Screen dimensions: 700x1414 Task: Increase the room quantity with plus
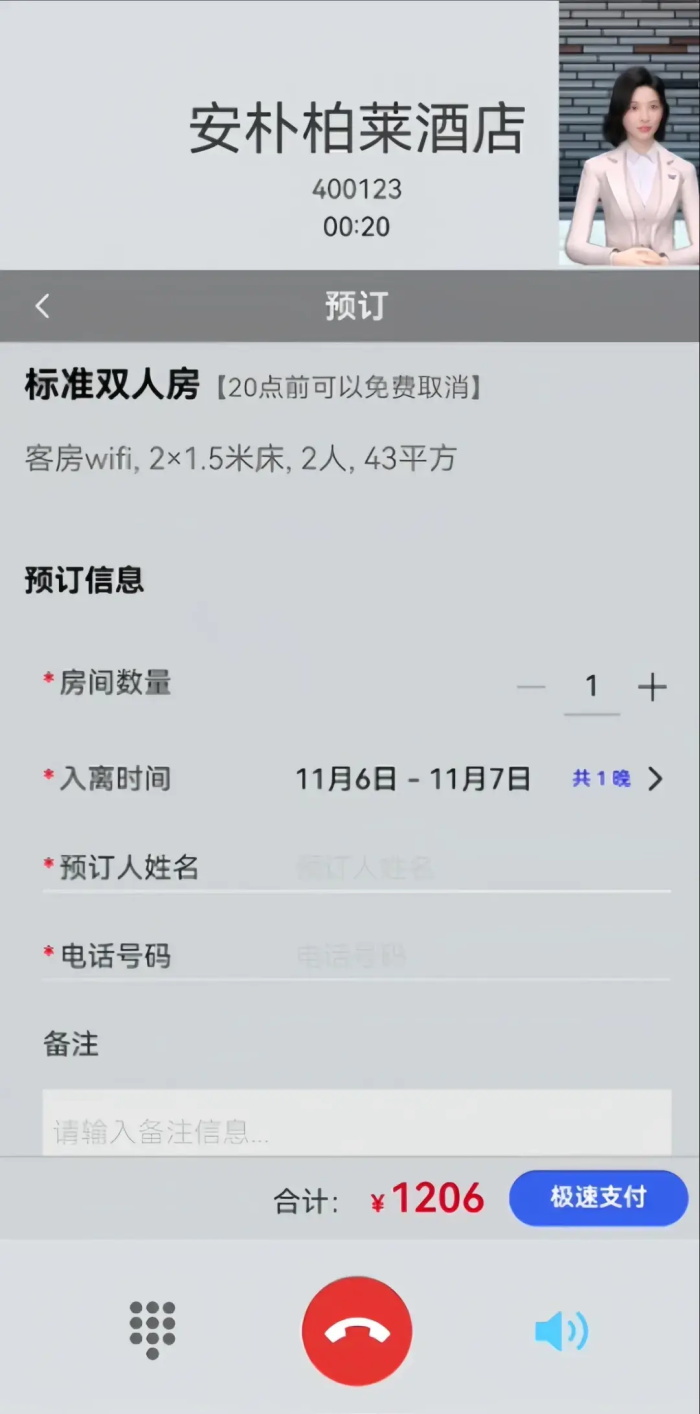(652, 687)
